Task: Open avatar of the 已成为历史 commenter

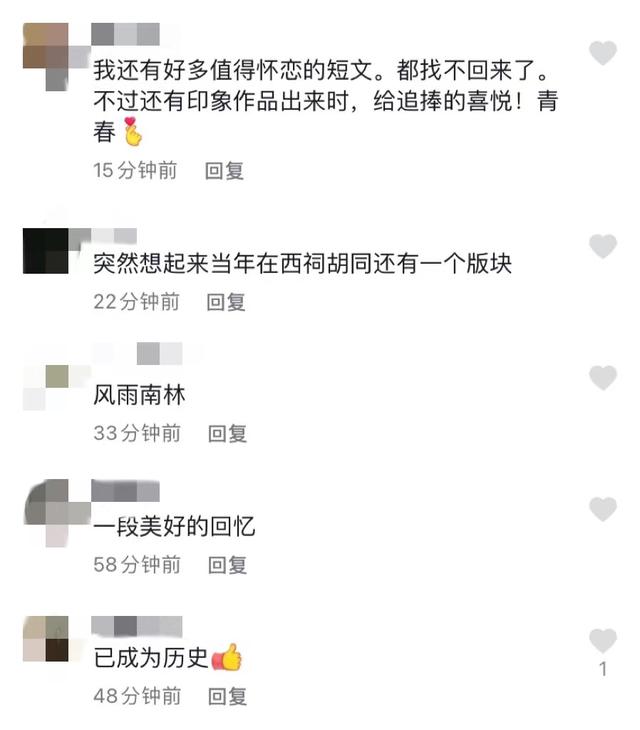Action: point(45,638)
